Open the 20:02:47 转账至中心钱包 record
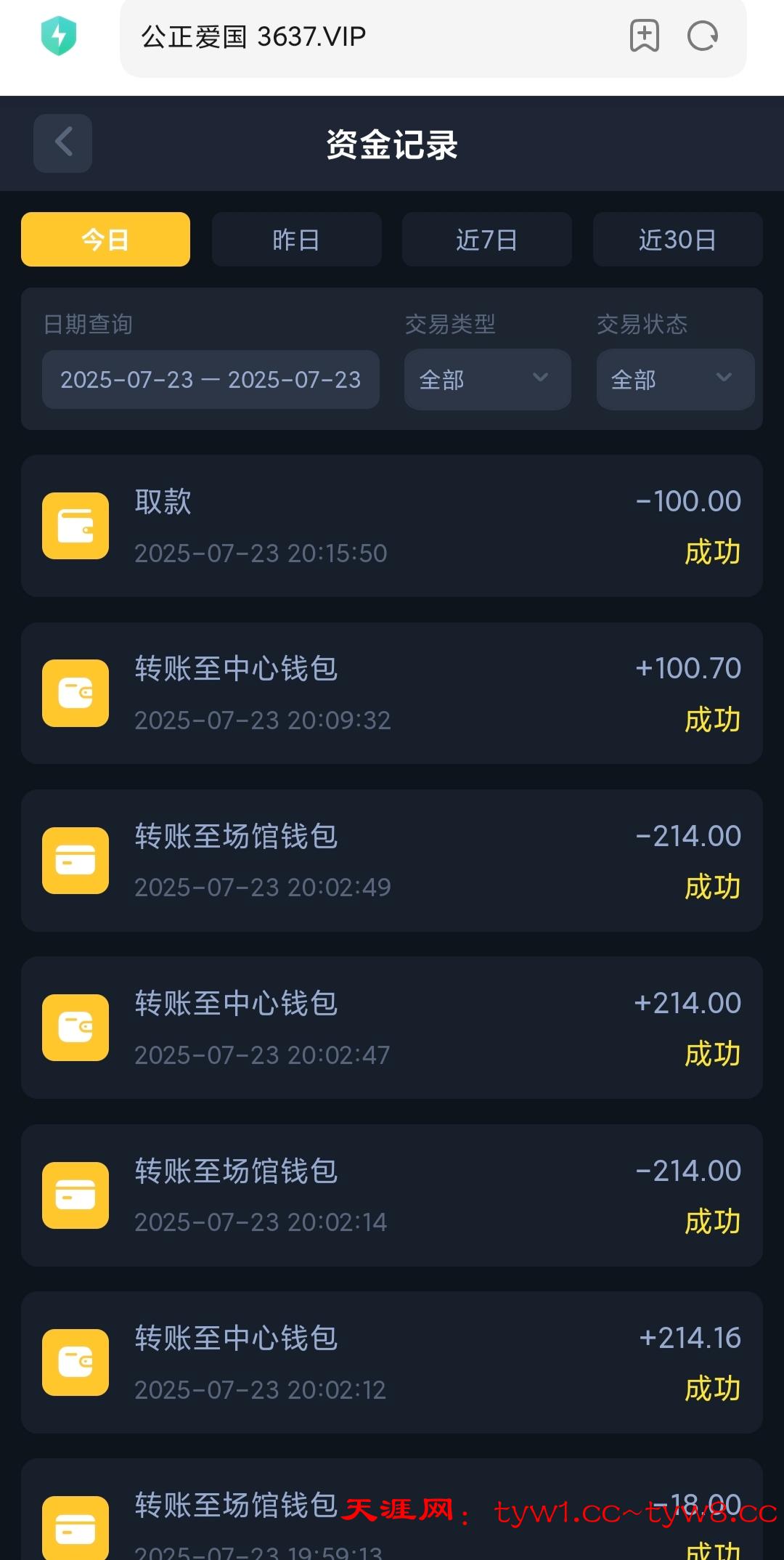Screen dimensions: 784x1560 click(392, 1028)
